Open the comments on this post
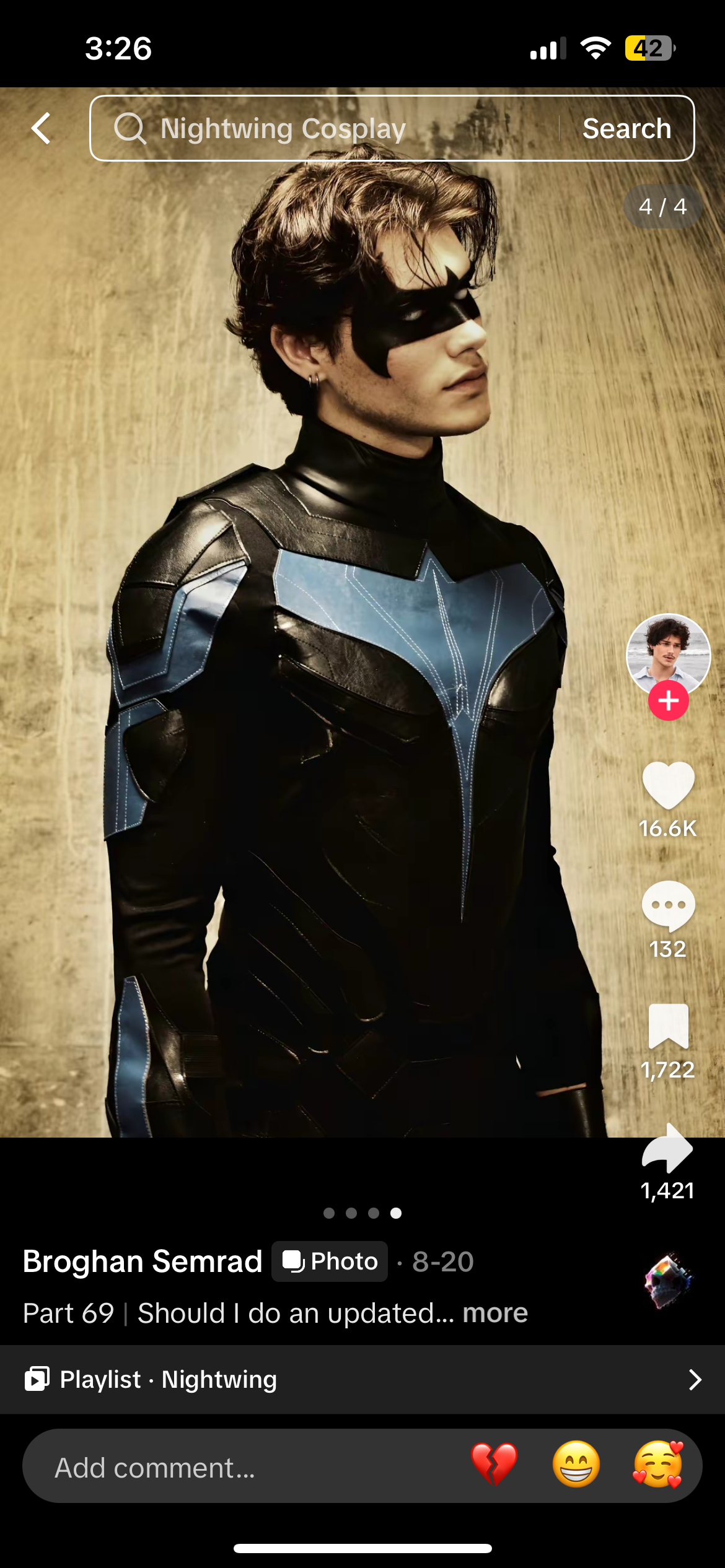The width and height of the screenshot is (725, 1568). click(x=668, y=905)
